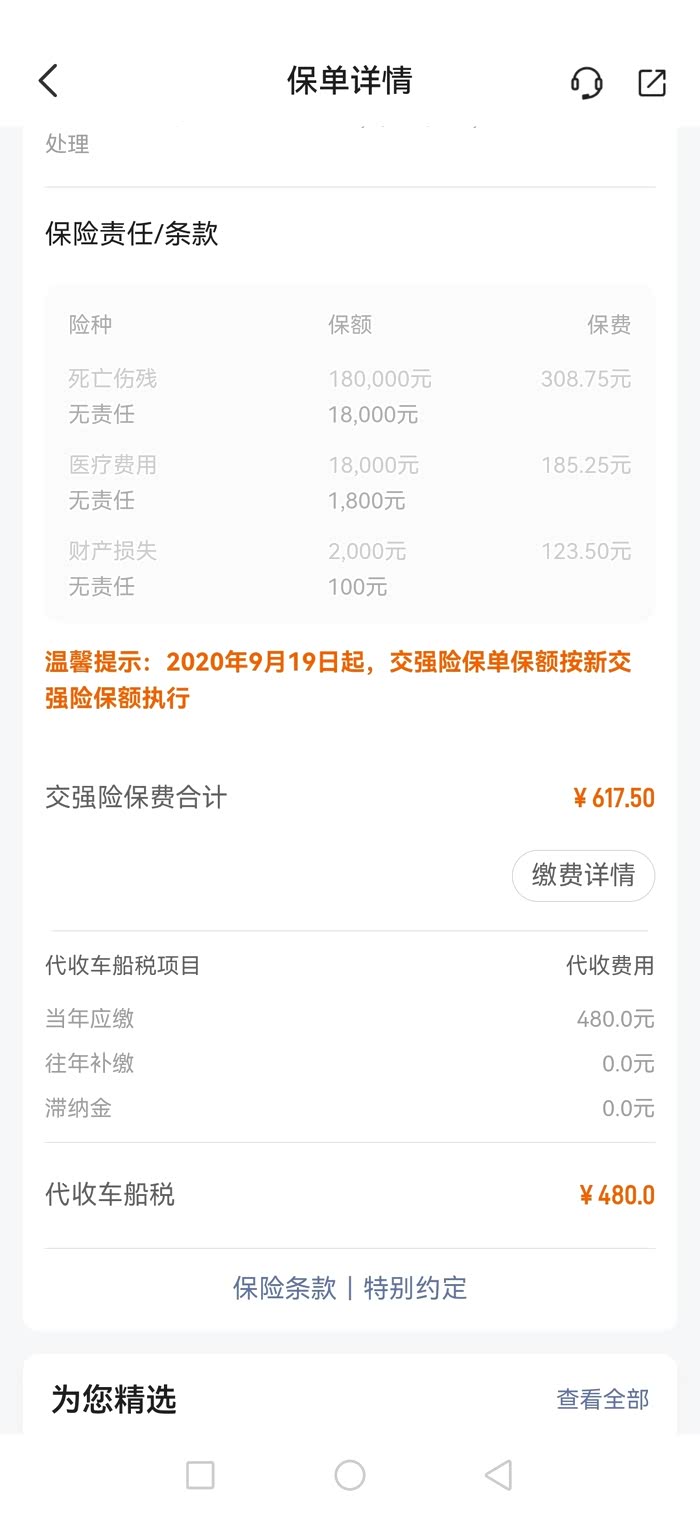
Task: Go to the home screen via the circle button
Action: 350,1475
